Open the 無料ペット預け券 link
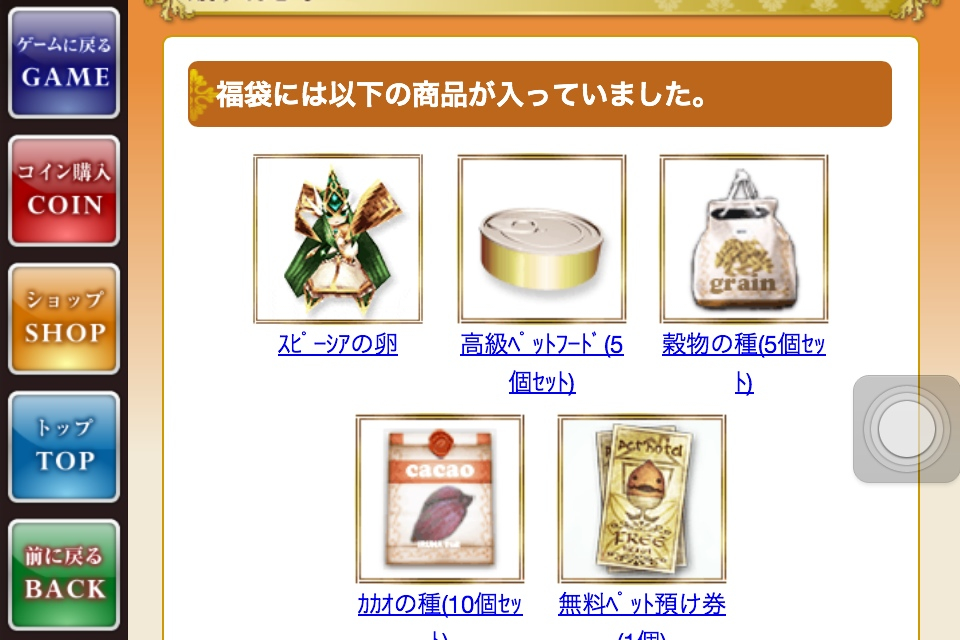The width and height of the screenshot is (960, 640). [642, 605]
